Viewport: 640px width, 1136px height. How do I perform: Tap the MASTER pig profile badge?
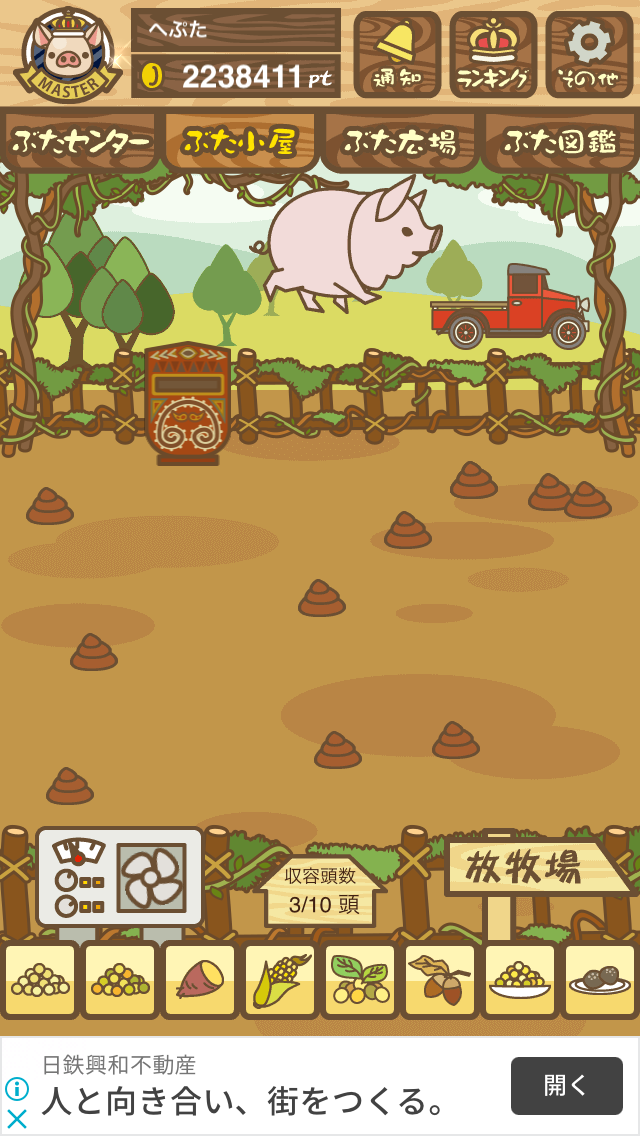click(67, 54)
